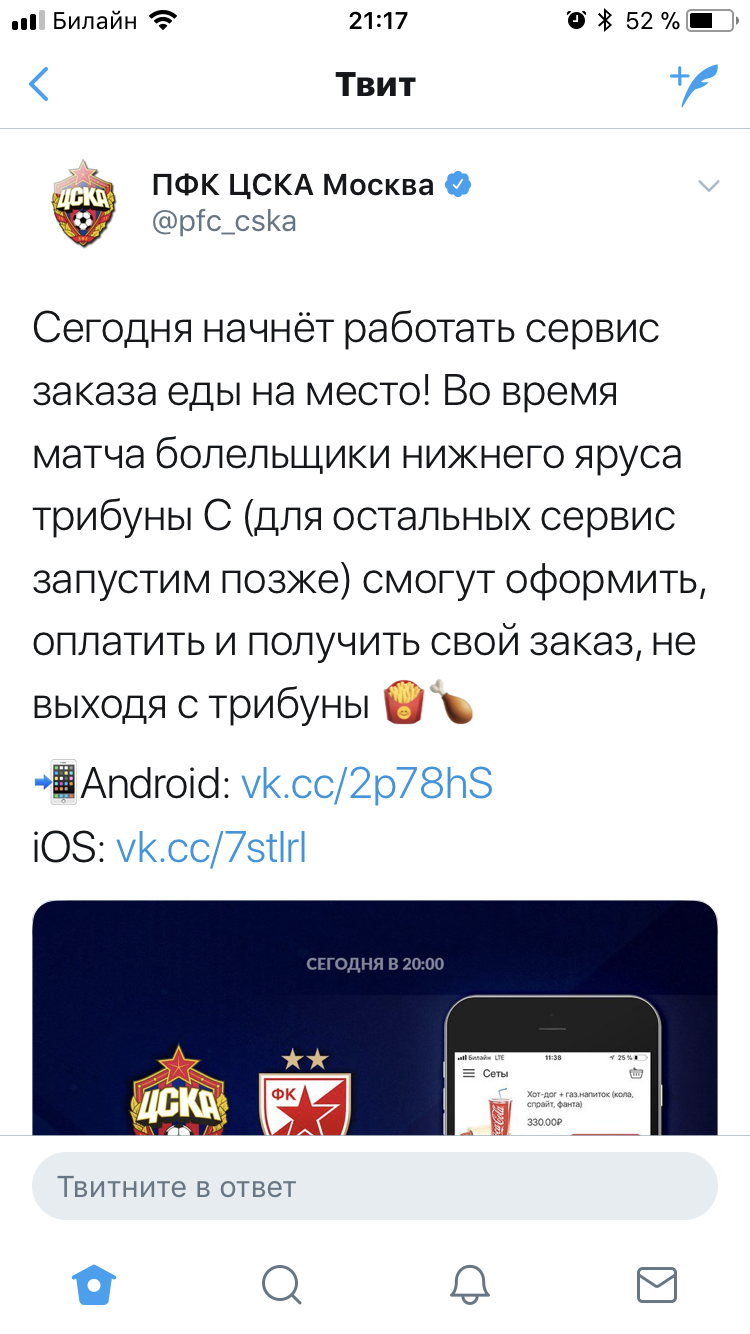Tap the Твитните в ответ reply field
Image resolution: width=750 pixels, height=1334 pixels.
pos(375,1187)
